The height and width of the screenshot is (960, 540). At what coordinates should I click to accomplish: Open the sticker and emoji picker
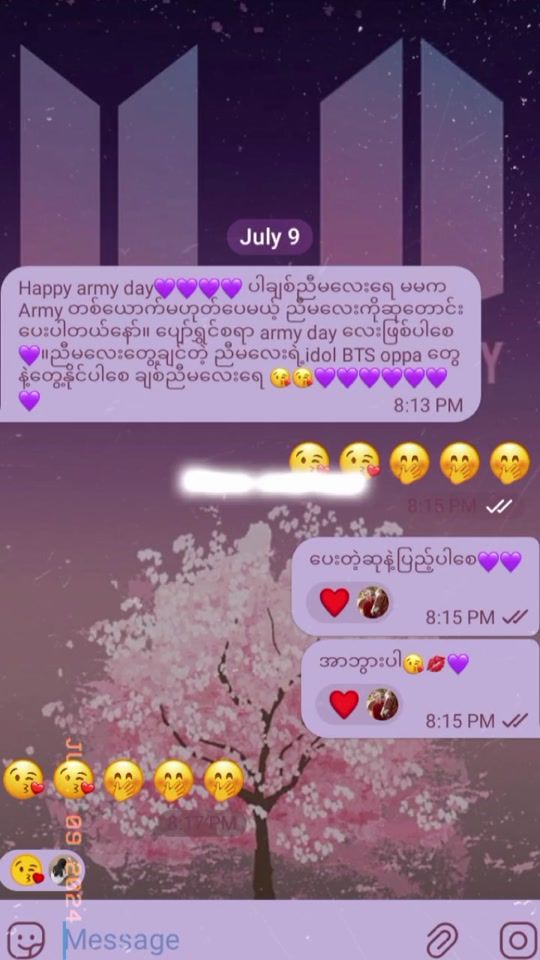pos(25,940)
